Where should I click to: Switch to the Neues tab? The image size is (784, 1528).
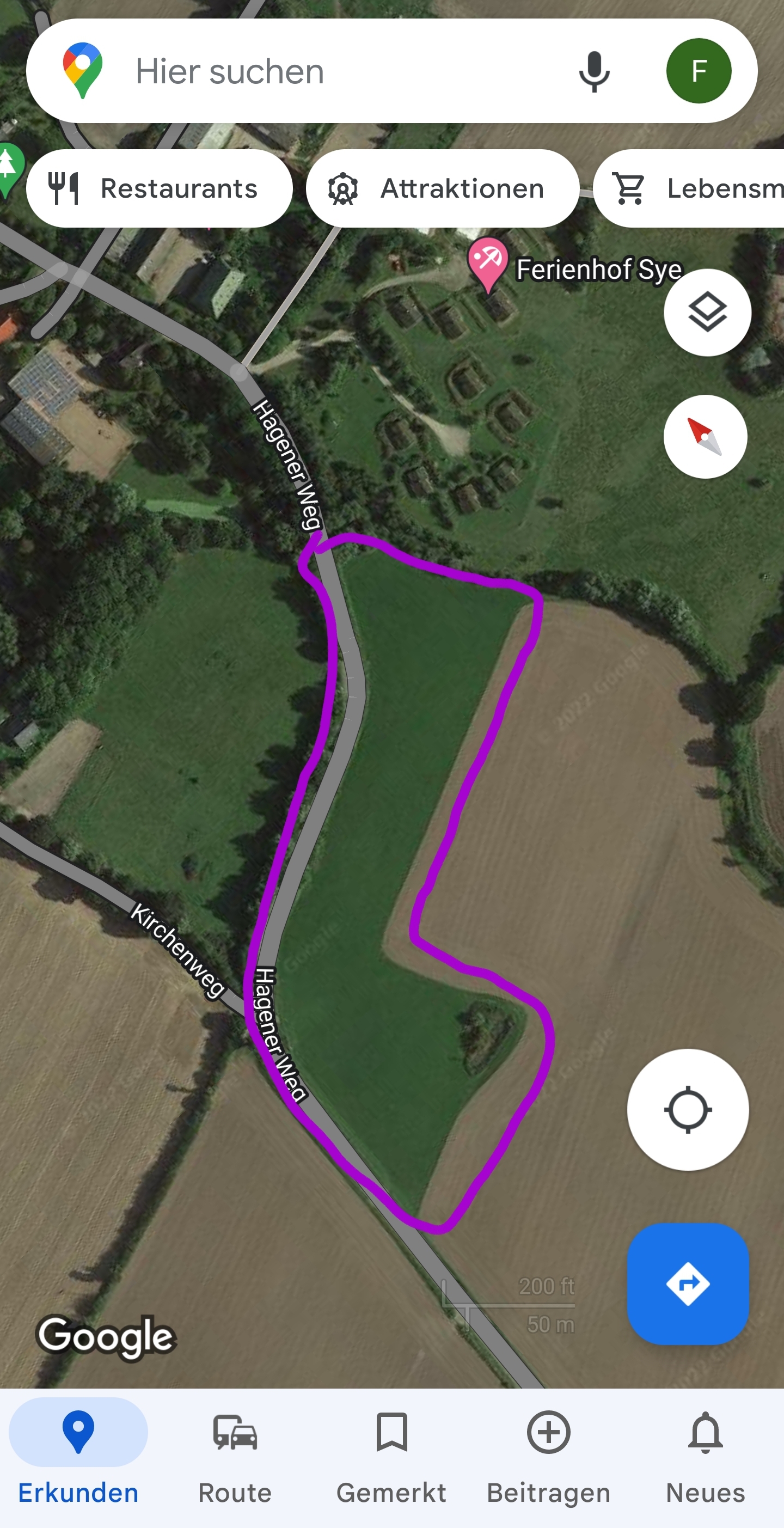tap(705, 1456)
